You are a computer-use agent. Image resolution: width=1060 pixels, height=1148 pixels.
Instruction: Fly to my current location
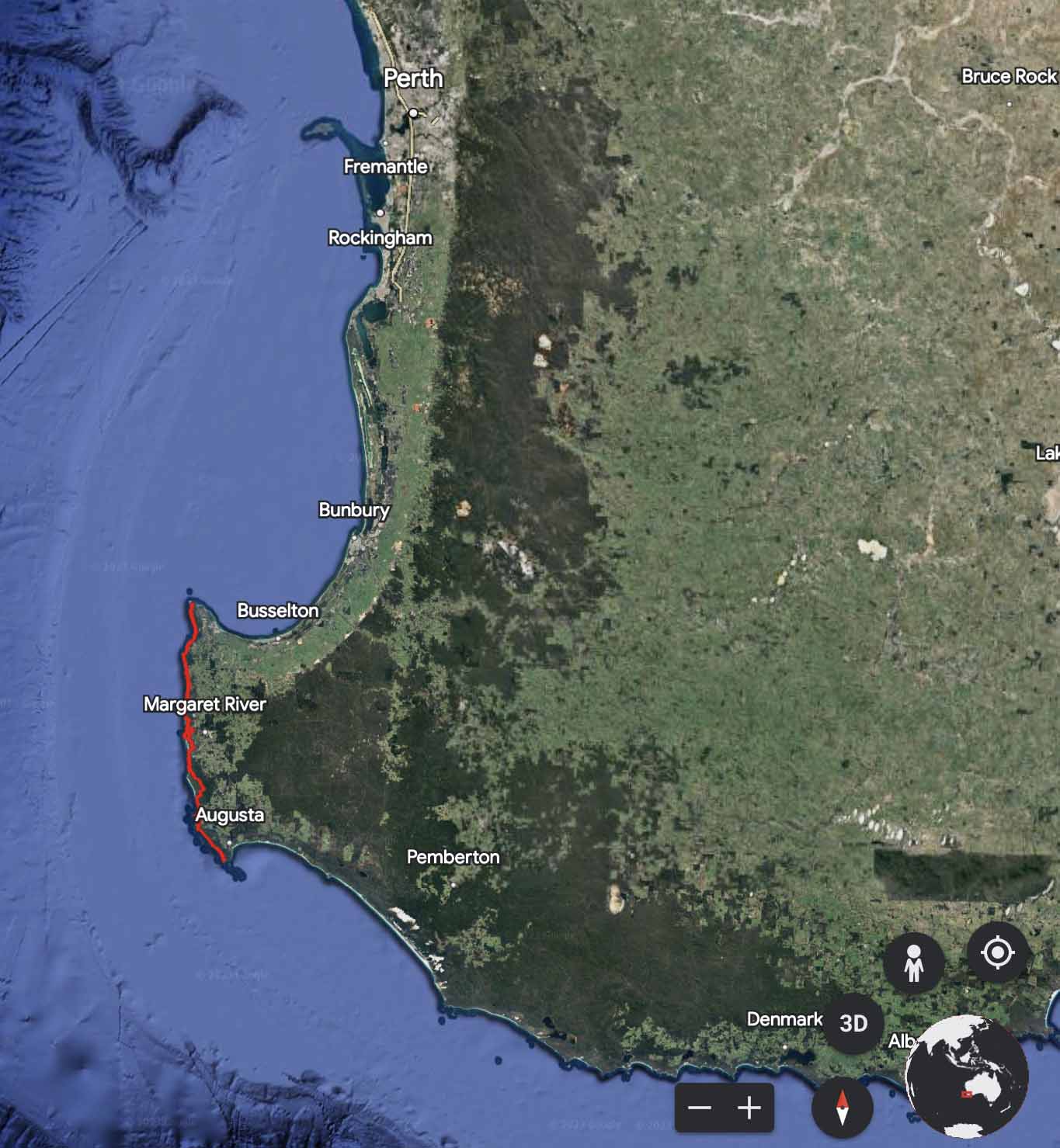click(x=997, y=952)
